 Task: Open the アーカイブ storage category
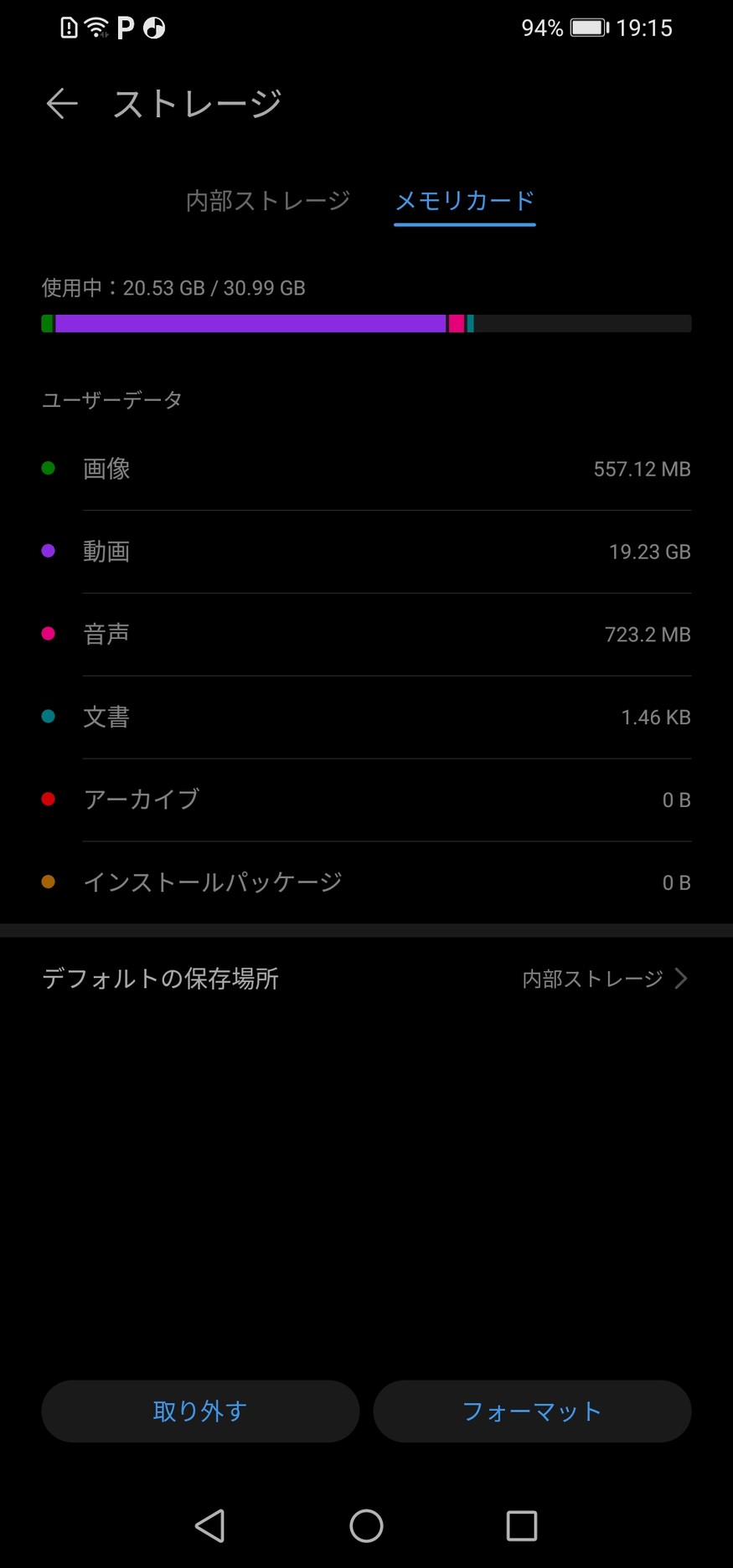click(x=366, y=799)
